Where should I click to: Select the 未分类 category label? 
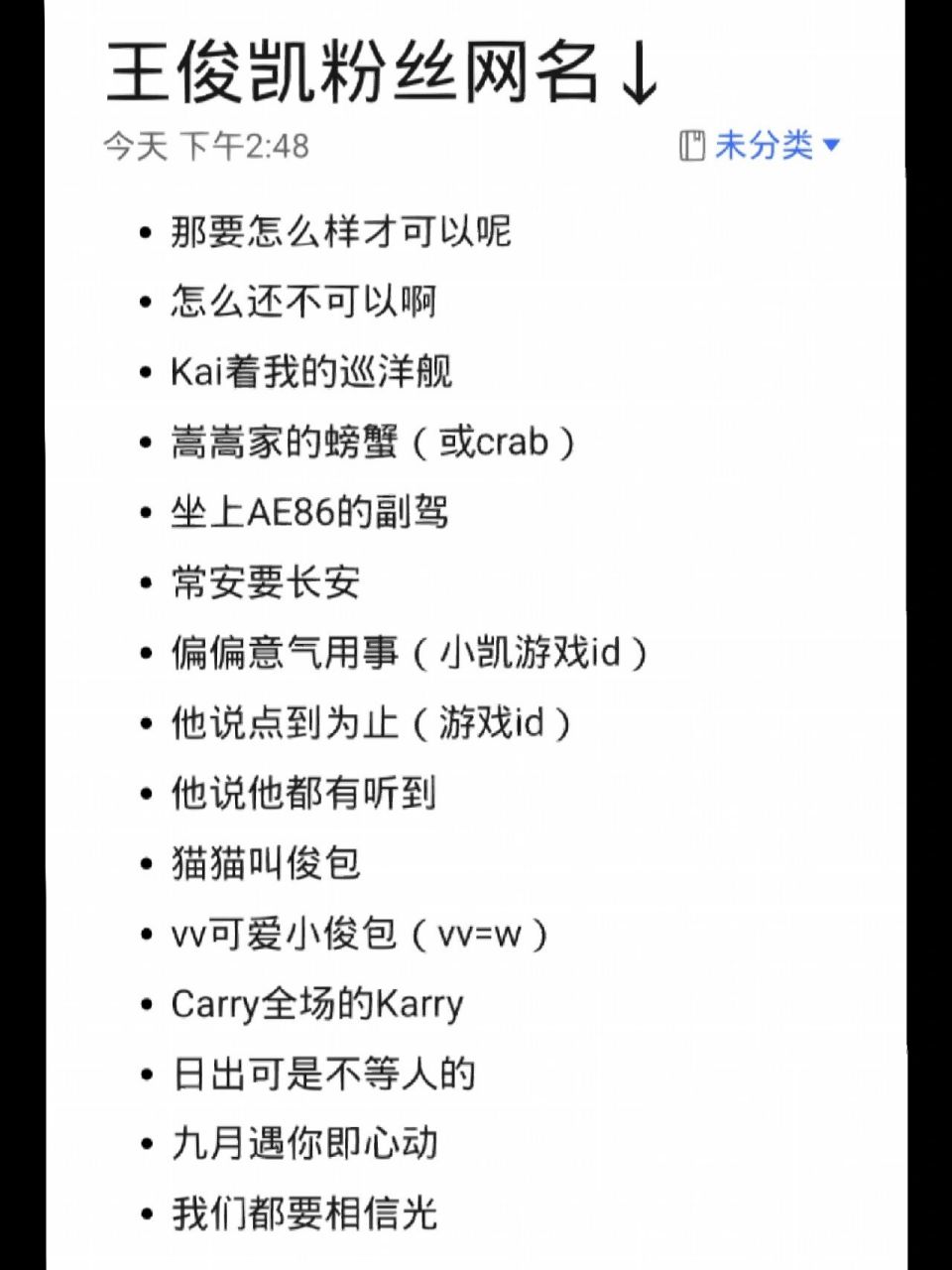coord(766,146)
